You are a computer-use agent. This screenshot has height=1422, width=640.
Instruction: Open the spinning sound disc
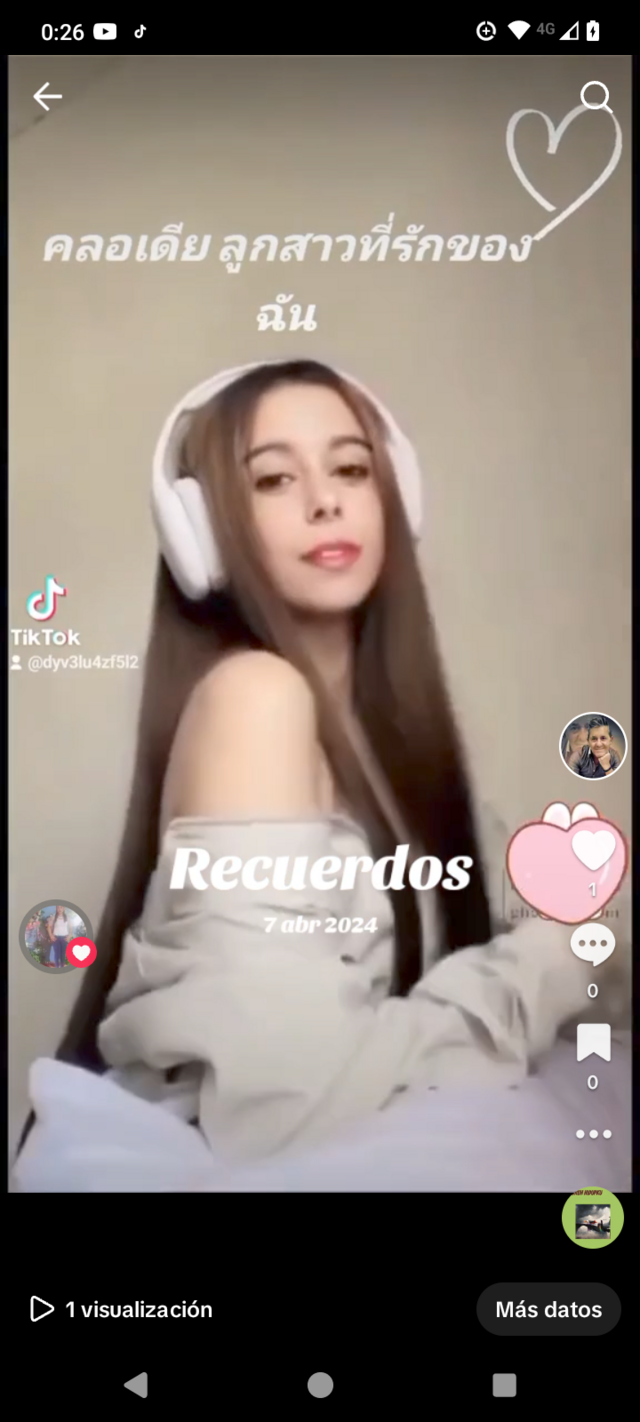593,1218
